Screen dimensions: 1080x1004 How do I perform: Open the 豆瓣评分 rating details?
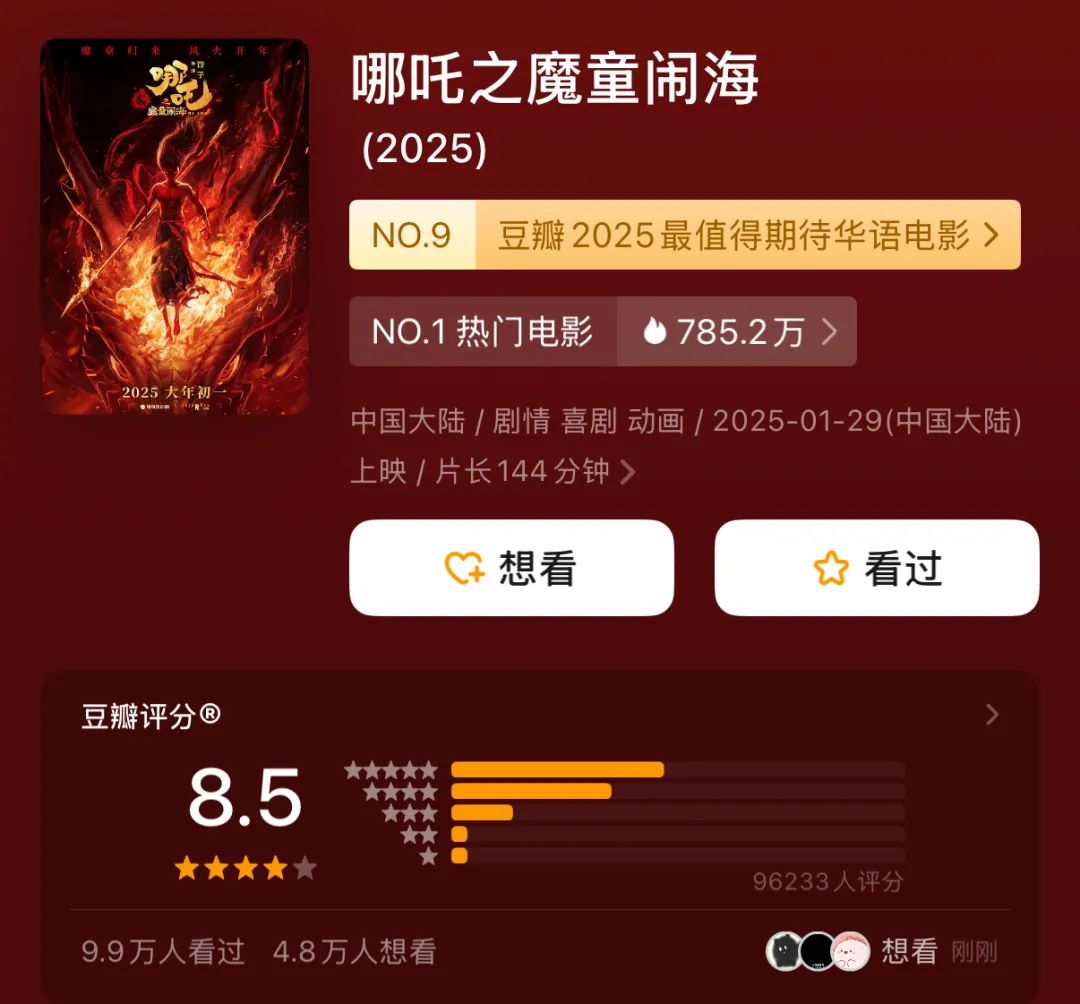(991, 714)
